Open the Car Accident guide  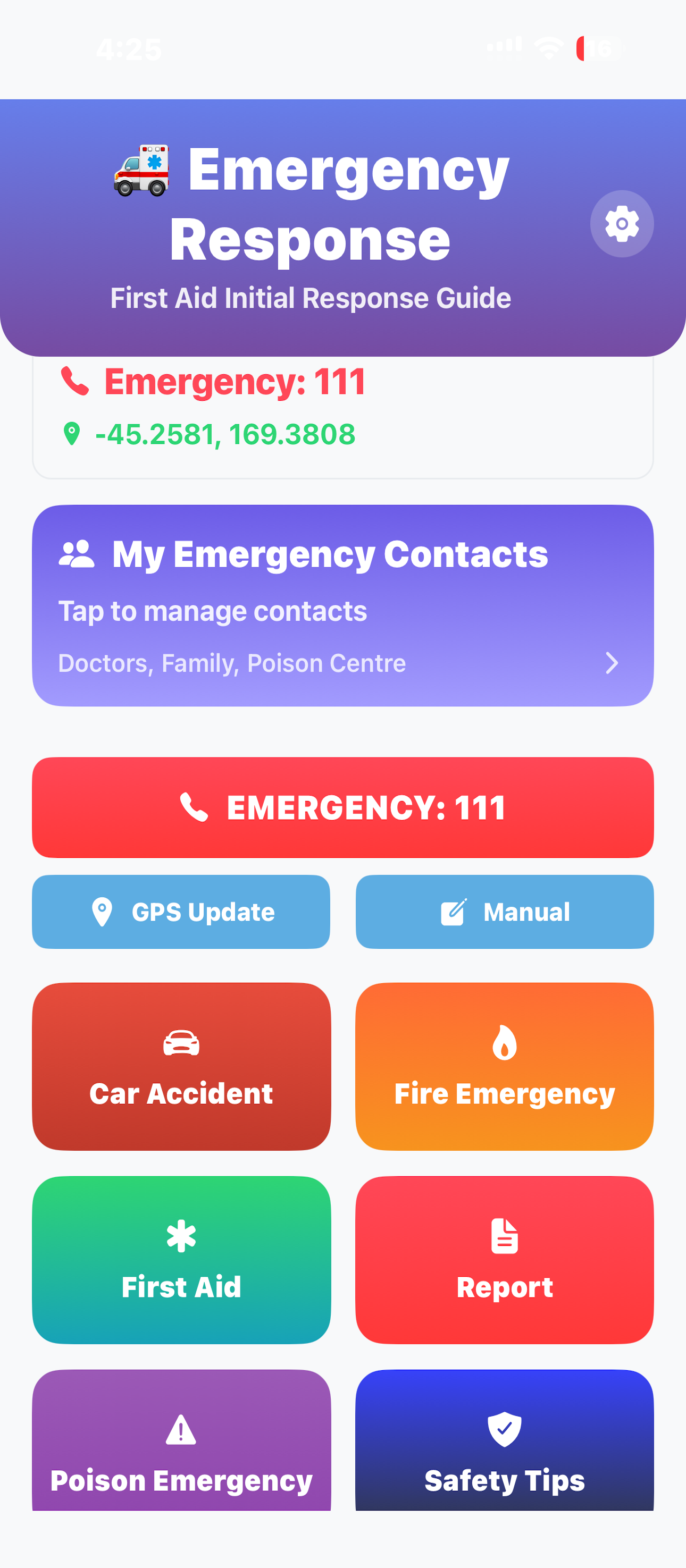coord(181,1066)
